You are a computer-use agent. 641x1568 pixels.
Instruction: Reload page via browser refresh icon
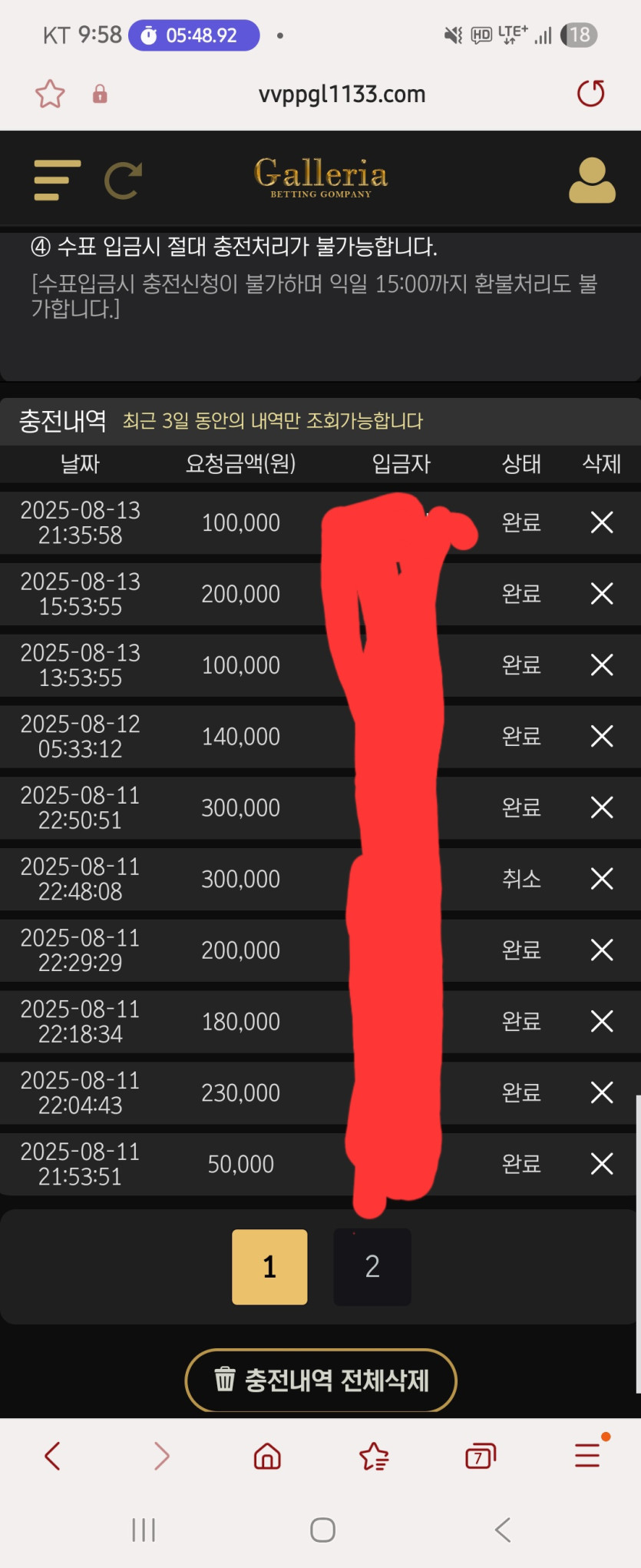click(x=591, y=94)
